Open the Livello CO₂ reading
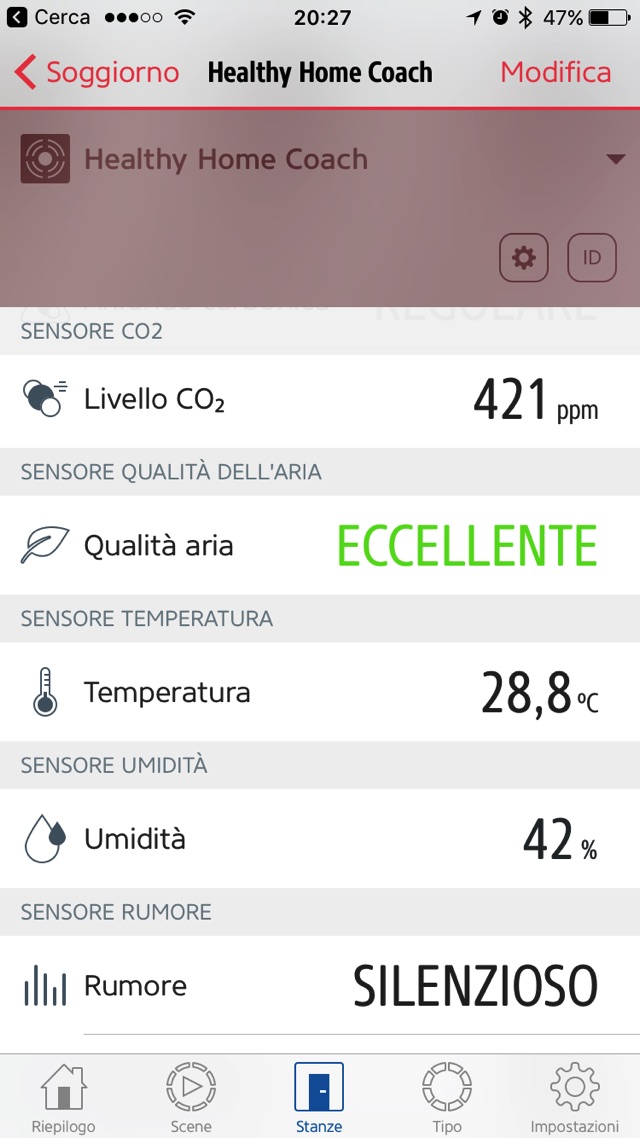640x1138 pixels. pos(320,400)
